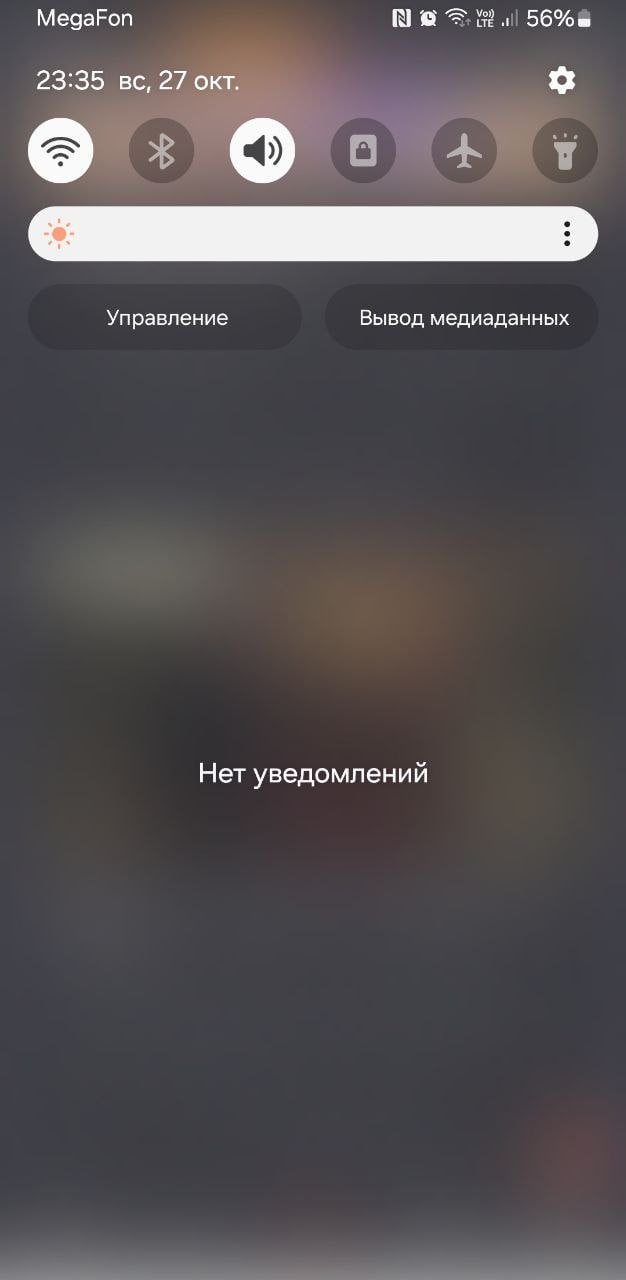The height and width of the screenshot is (1280, 626).
Task: Enable Bluetooth quick toggle
Action: click(161, 151)
